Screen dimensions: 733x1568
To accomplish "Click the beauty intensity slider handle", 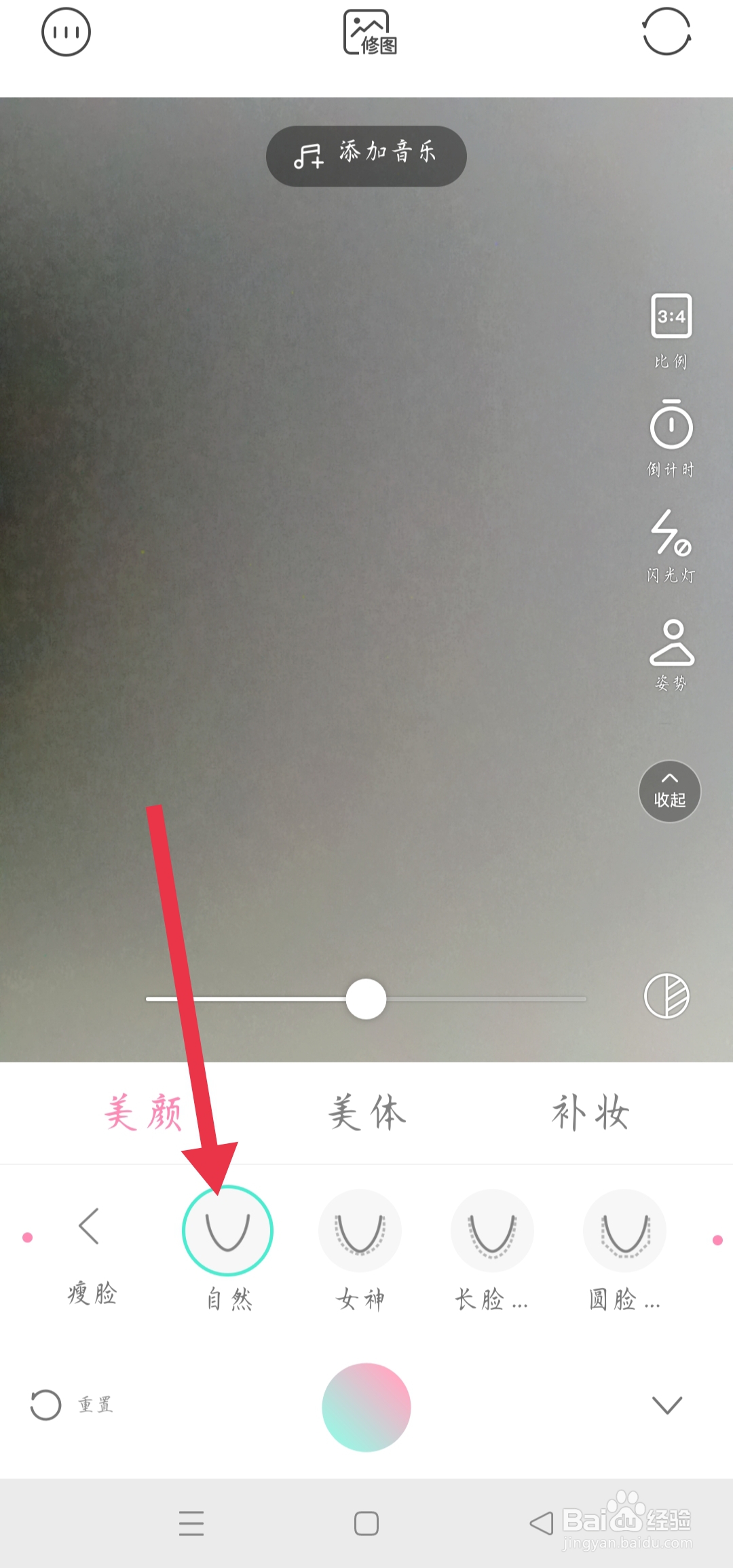I will tap(365, 999).
